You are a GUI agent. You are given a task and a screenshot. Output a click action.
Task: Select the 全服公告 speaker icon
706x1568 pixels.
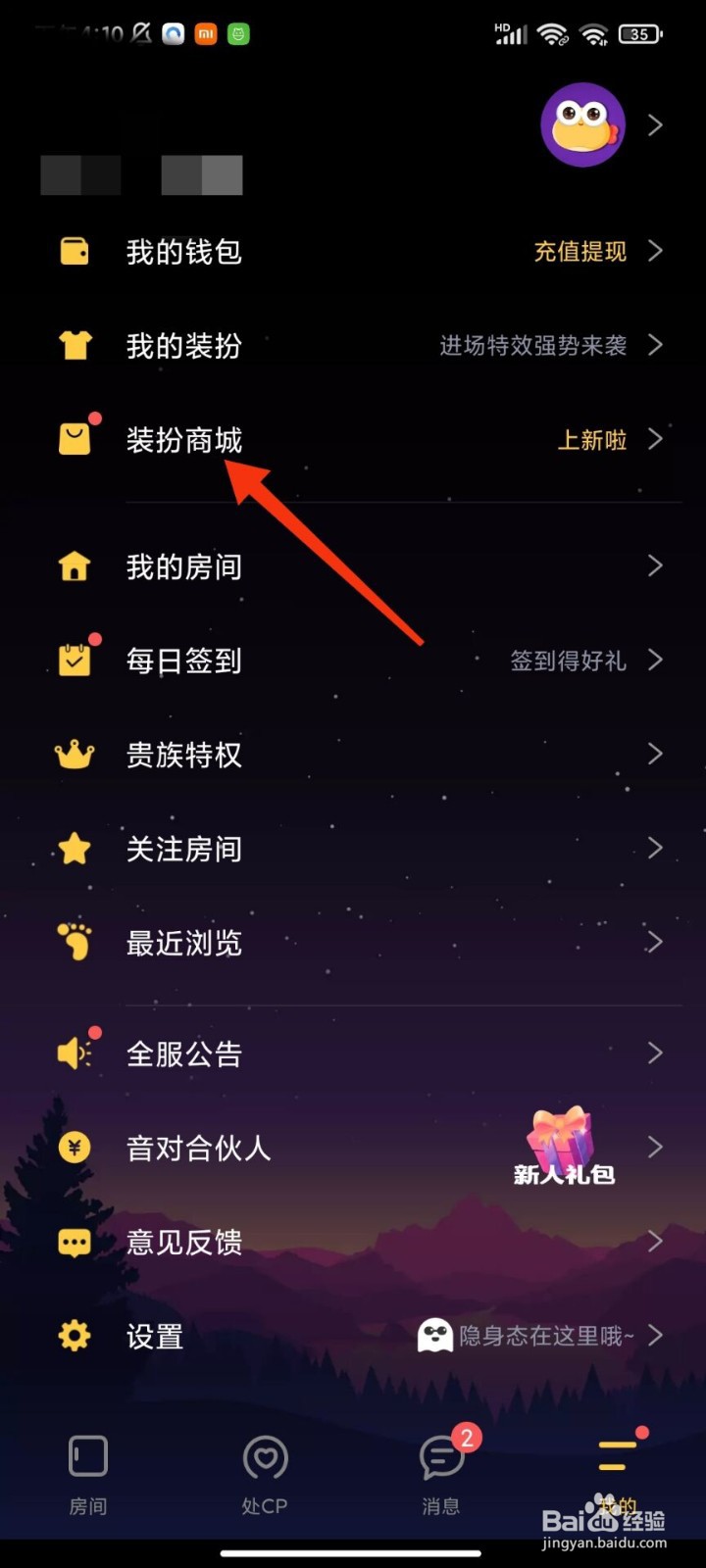(75, 1053)
